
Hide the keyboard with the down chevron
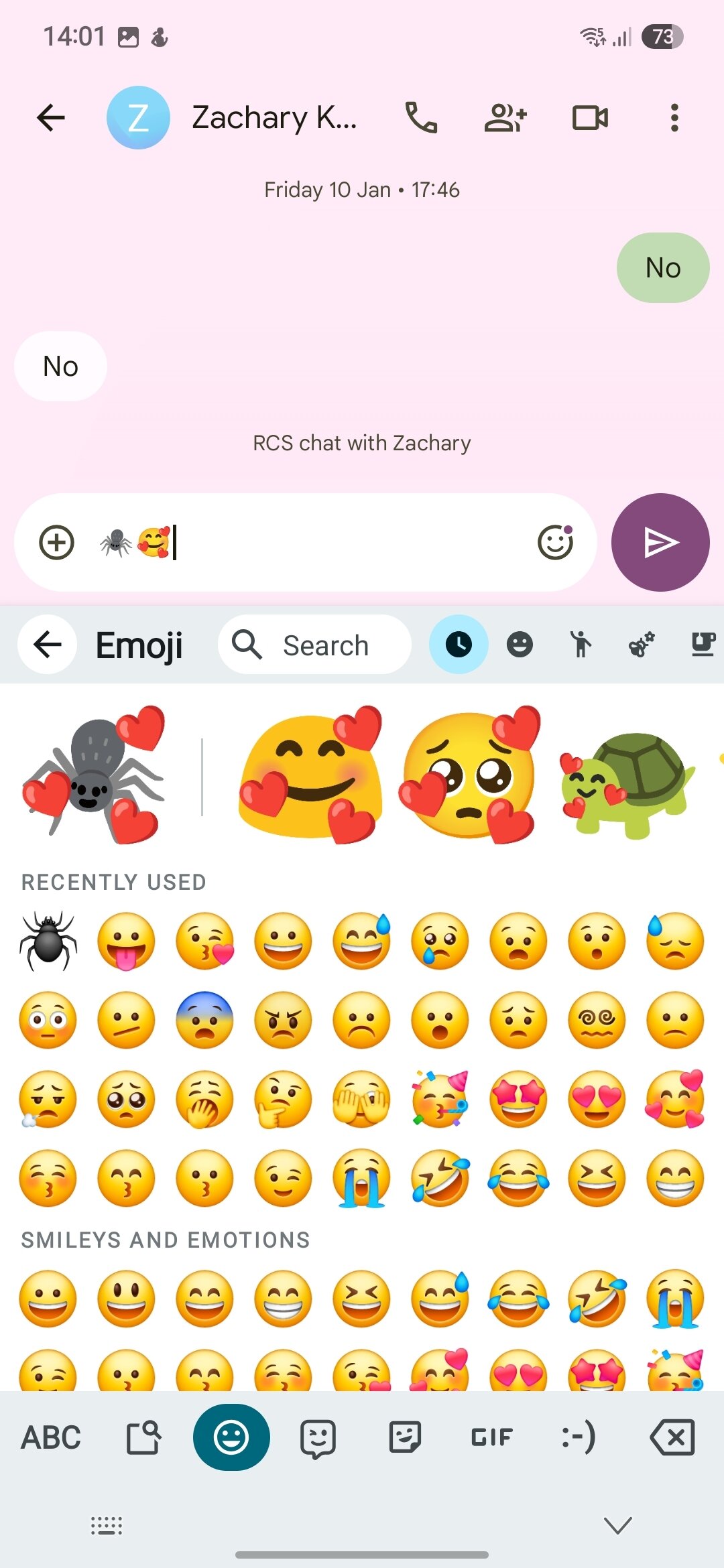(x=617, y=1526)
